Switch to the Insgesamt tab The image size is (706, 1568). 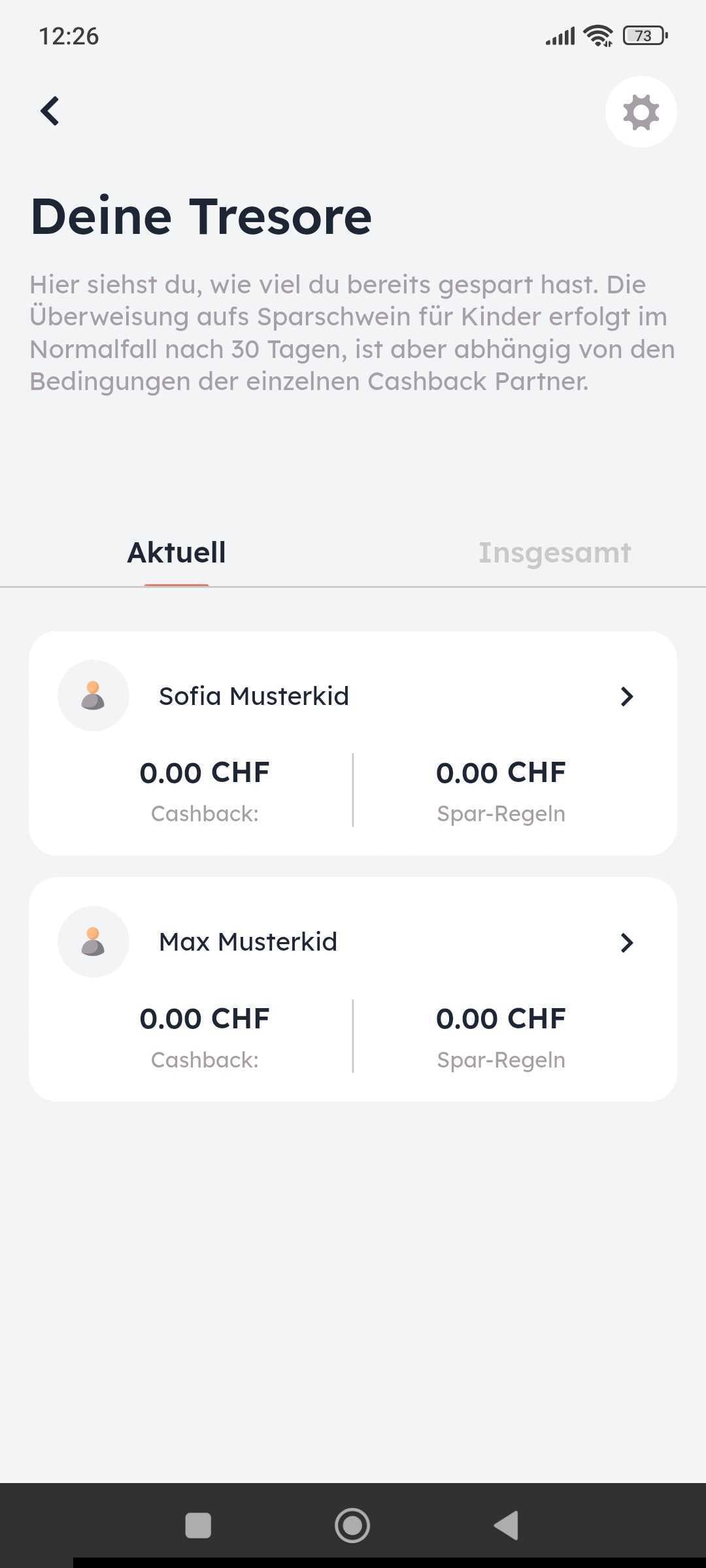pos(554,553)
